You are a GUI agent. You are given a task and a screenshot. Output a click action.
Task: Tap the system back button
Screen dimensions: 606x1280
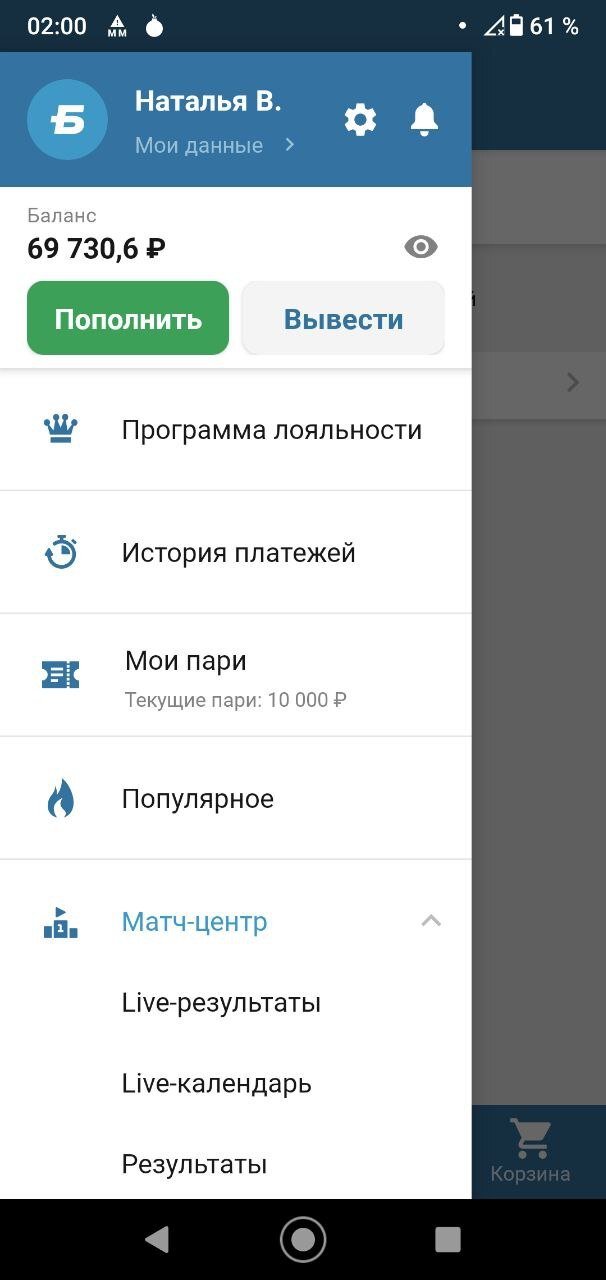(x=157, y=1240)
